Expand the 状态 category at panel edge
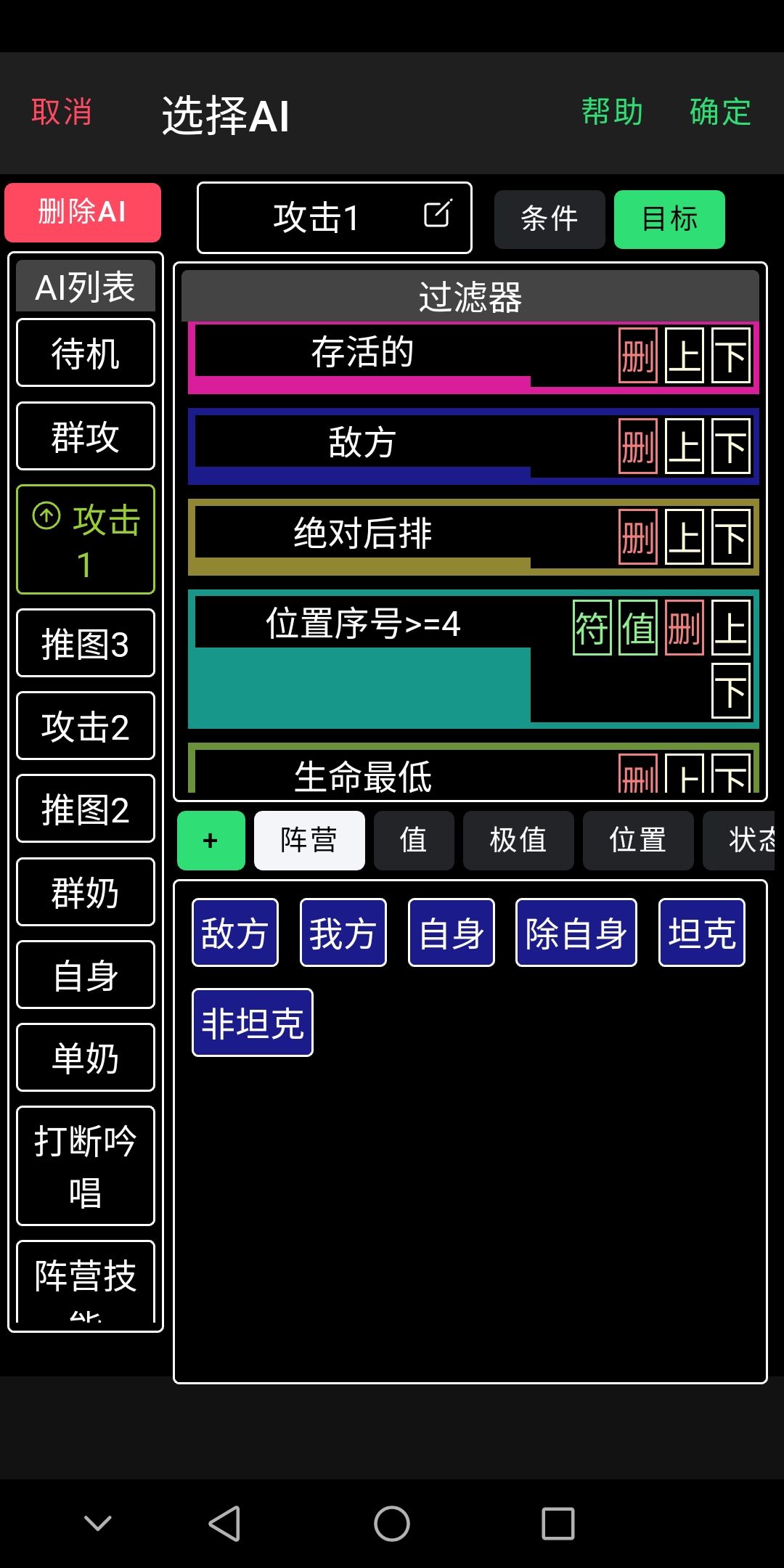The image size is (784, 1568). point(748,840)
